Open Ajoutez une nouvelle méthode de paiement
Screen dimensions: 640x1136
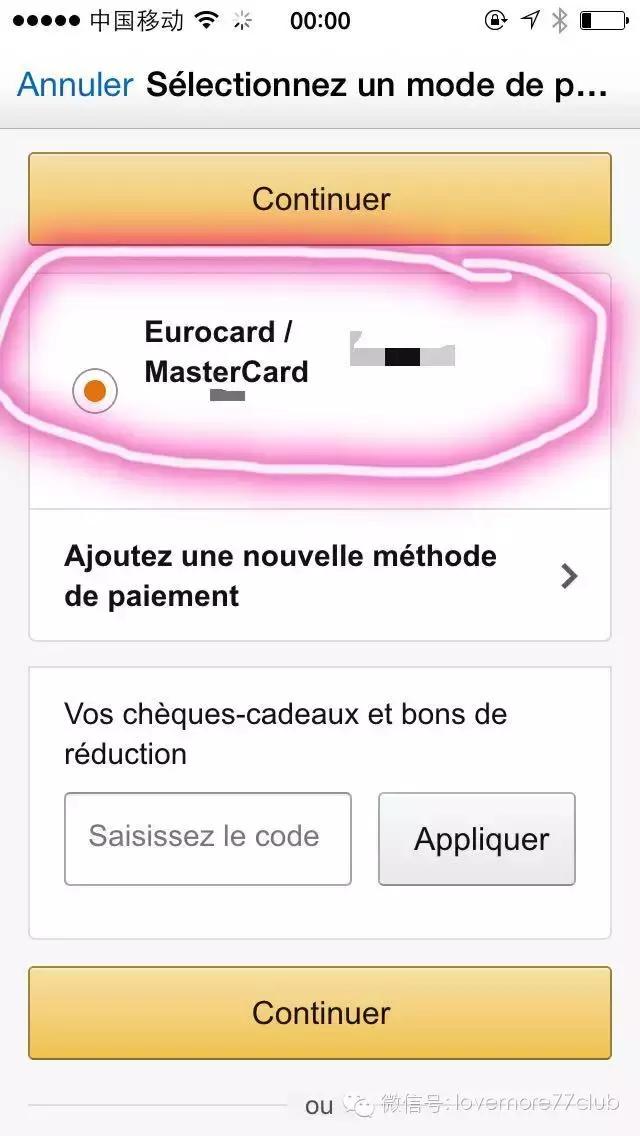pos(320,576)
